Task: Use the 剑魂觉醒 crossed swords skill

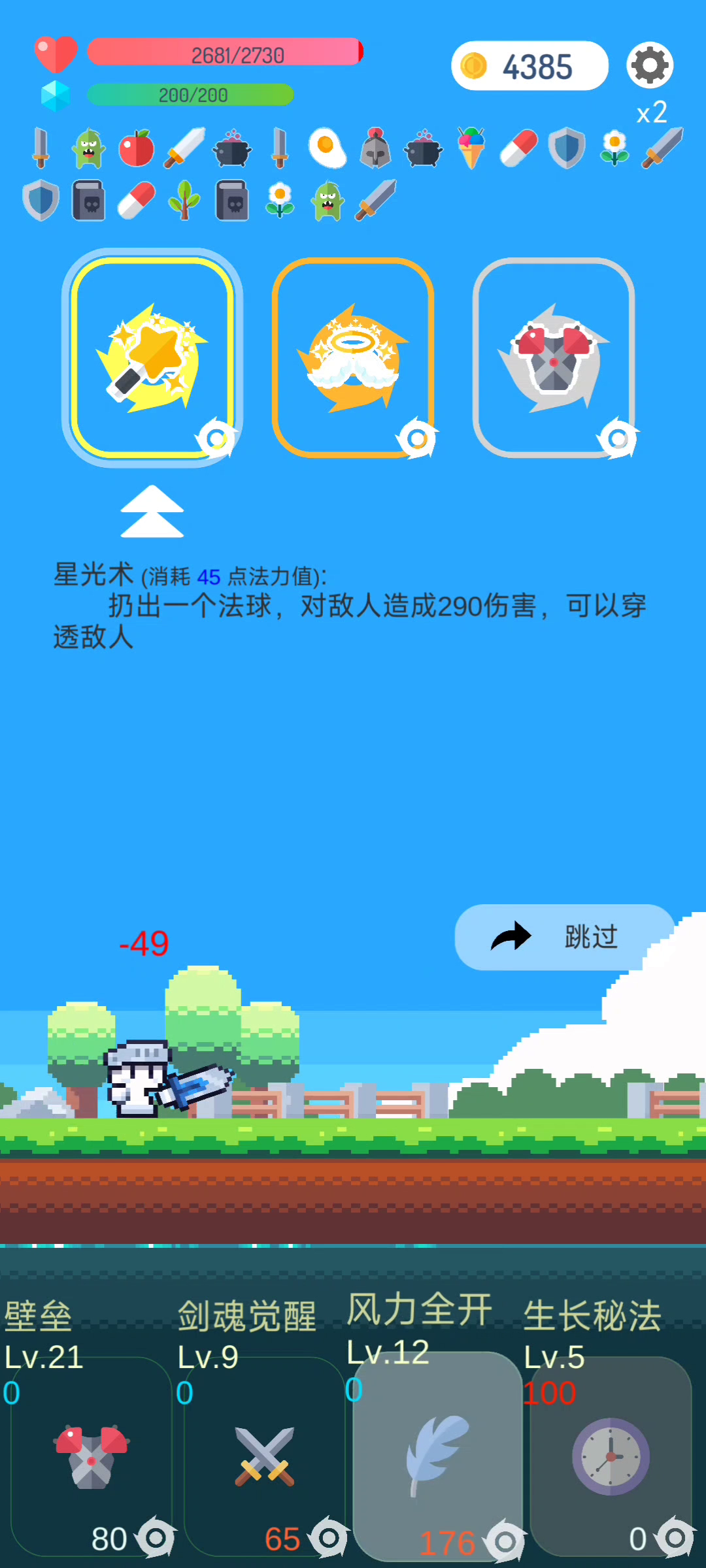Action: [265, 1456]
